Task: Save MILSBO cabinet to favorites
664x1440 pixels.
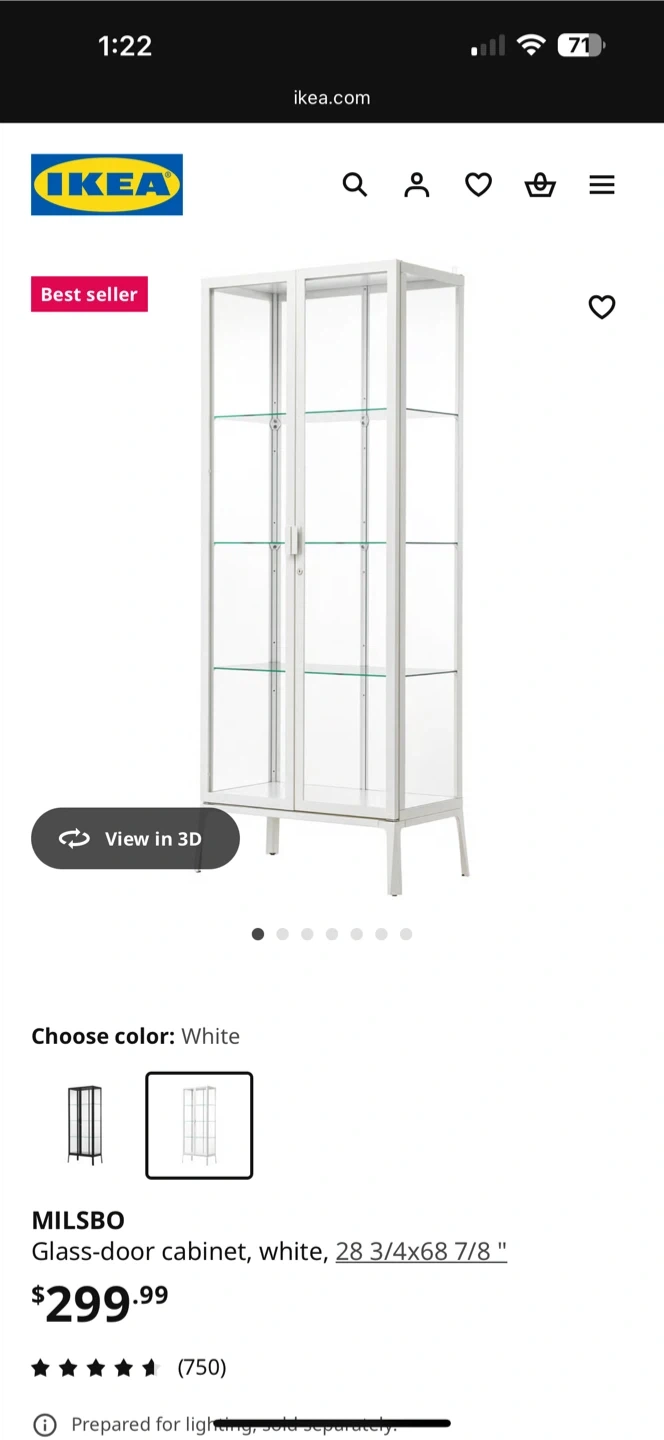Action: (602, 307)
